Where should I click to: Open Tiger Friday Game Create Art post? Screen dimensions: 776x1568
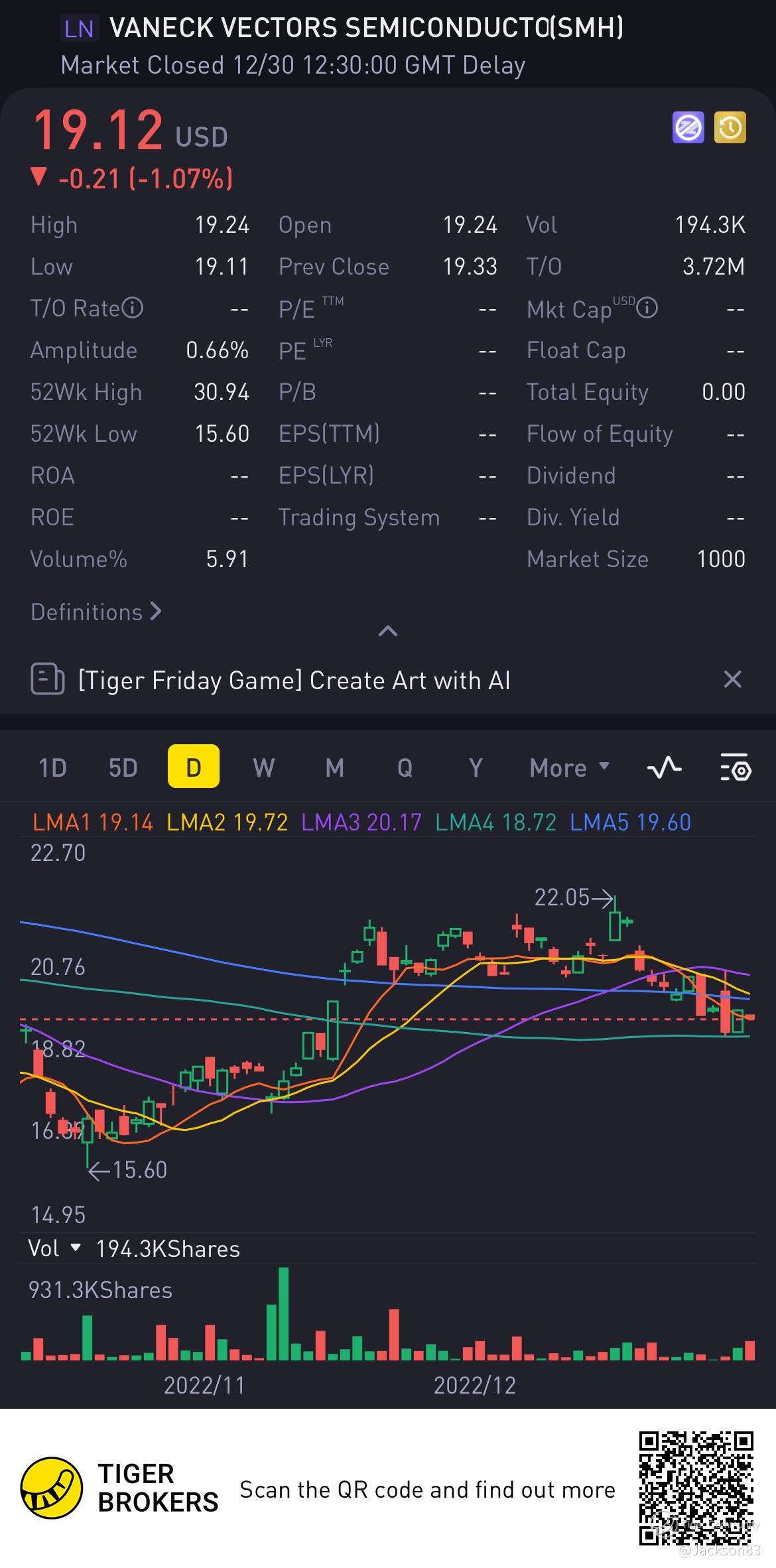tap(294, 681)
